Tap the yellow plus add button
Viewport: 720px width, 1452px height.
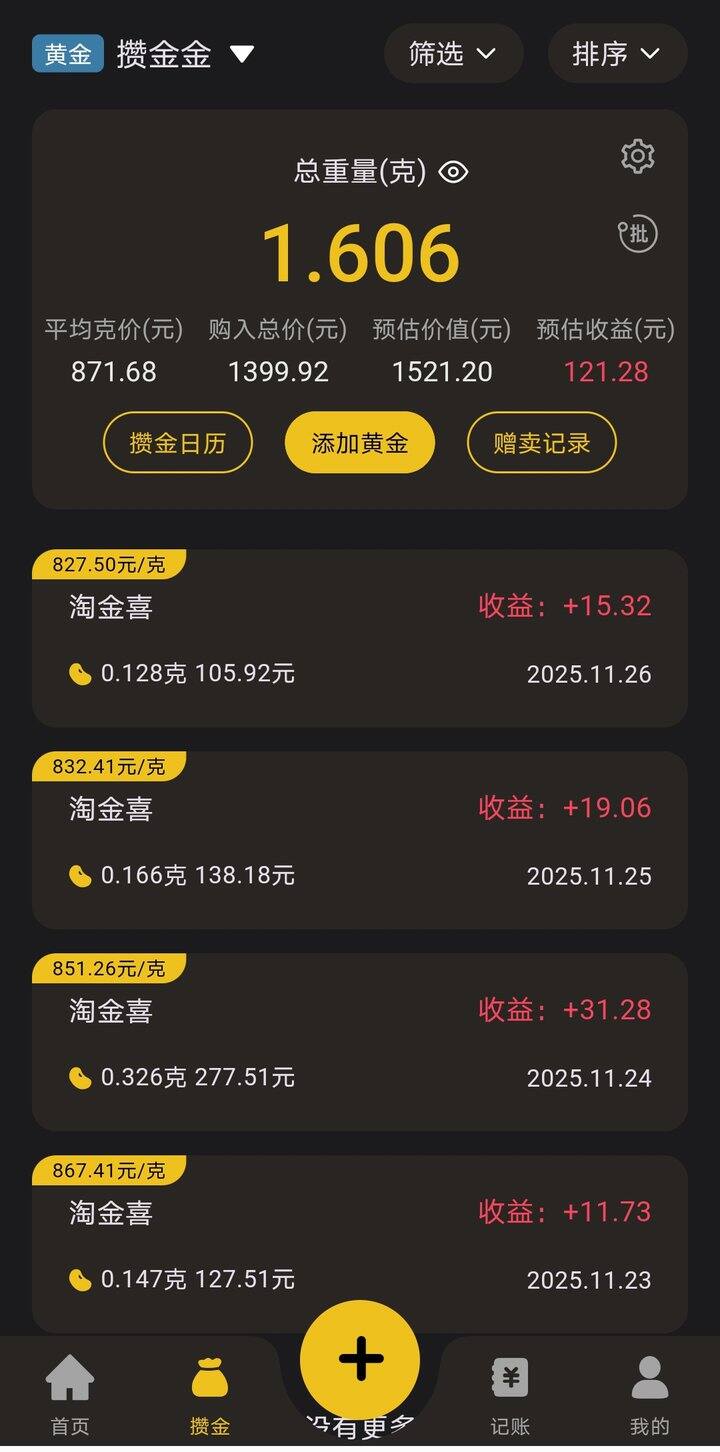(360, 1359)
